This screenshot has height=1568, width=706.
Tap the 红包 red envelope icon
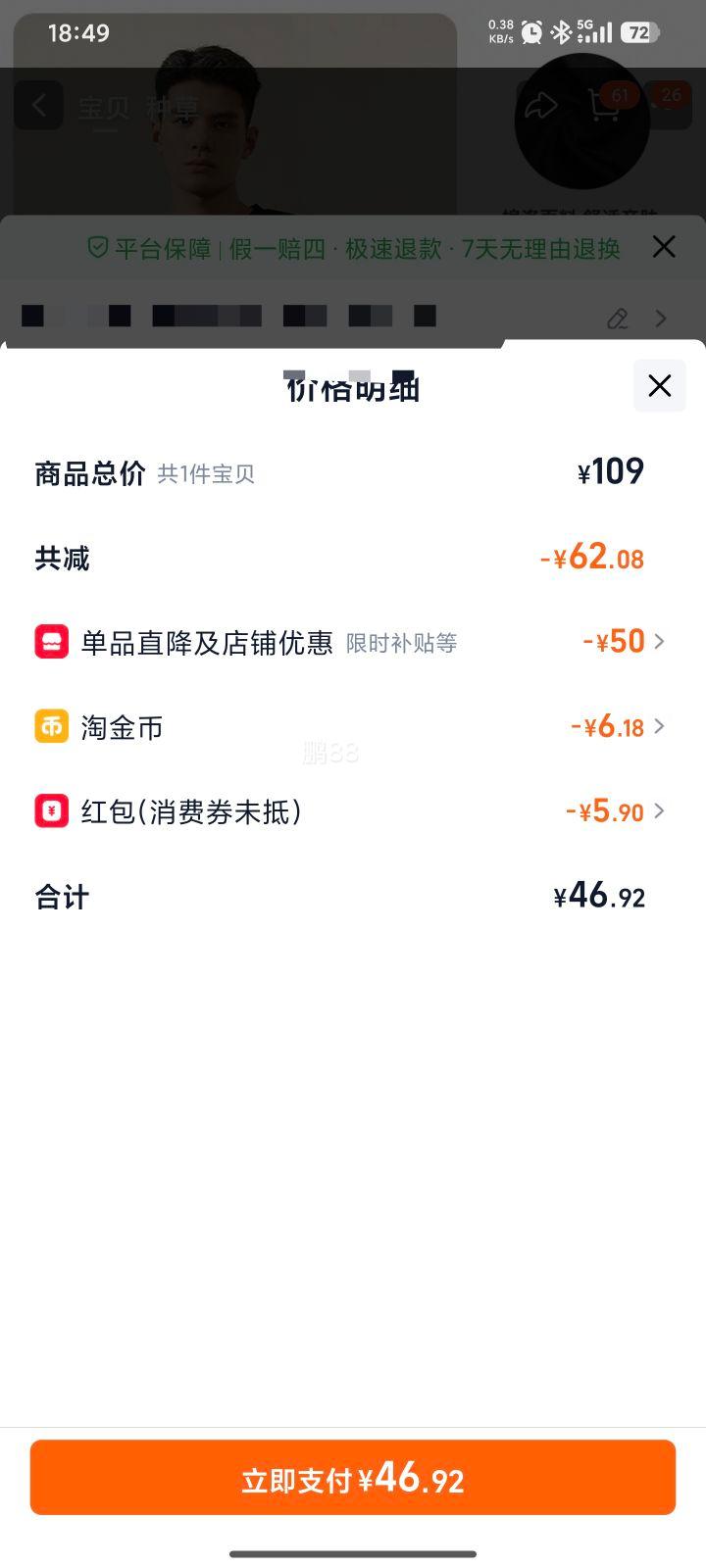(x=52, y=811)
